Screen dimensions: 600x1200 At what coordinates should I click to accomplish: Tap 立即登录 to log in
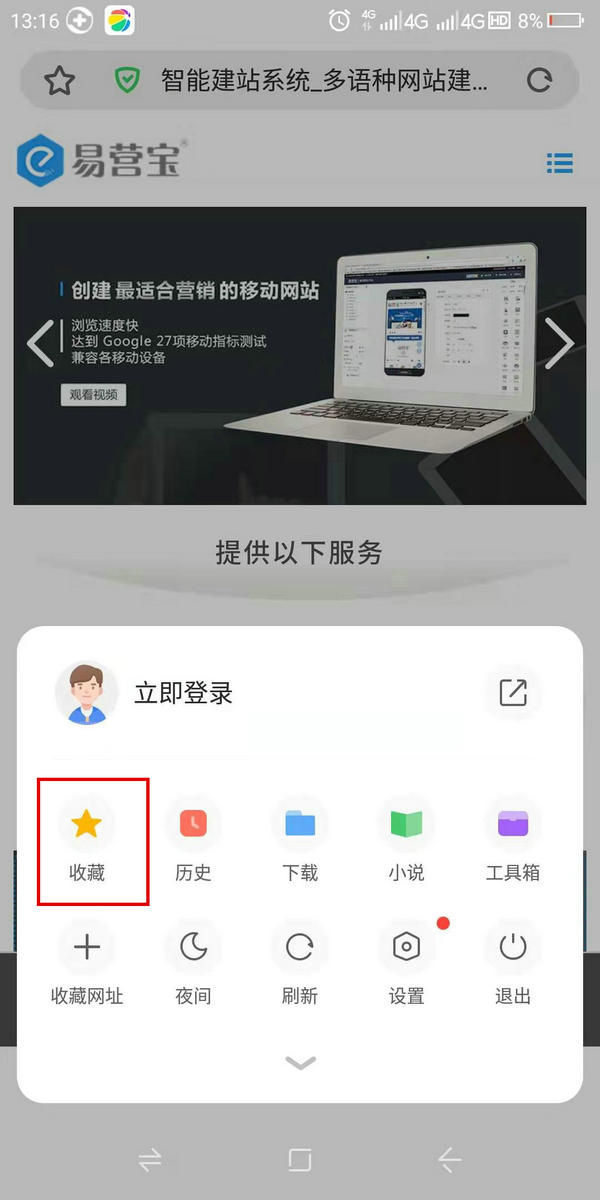click(x=183, y=693)
